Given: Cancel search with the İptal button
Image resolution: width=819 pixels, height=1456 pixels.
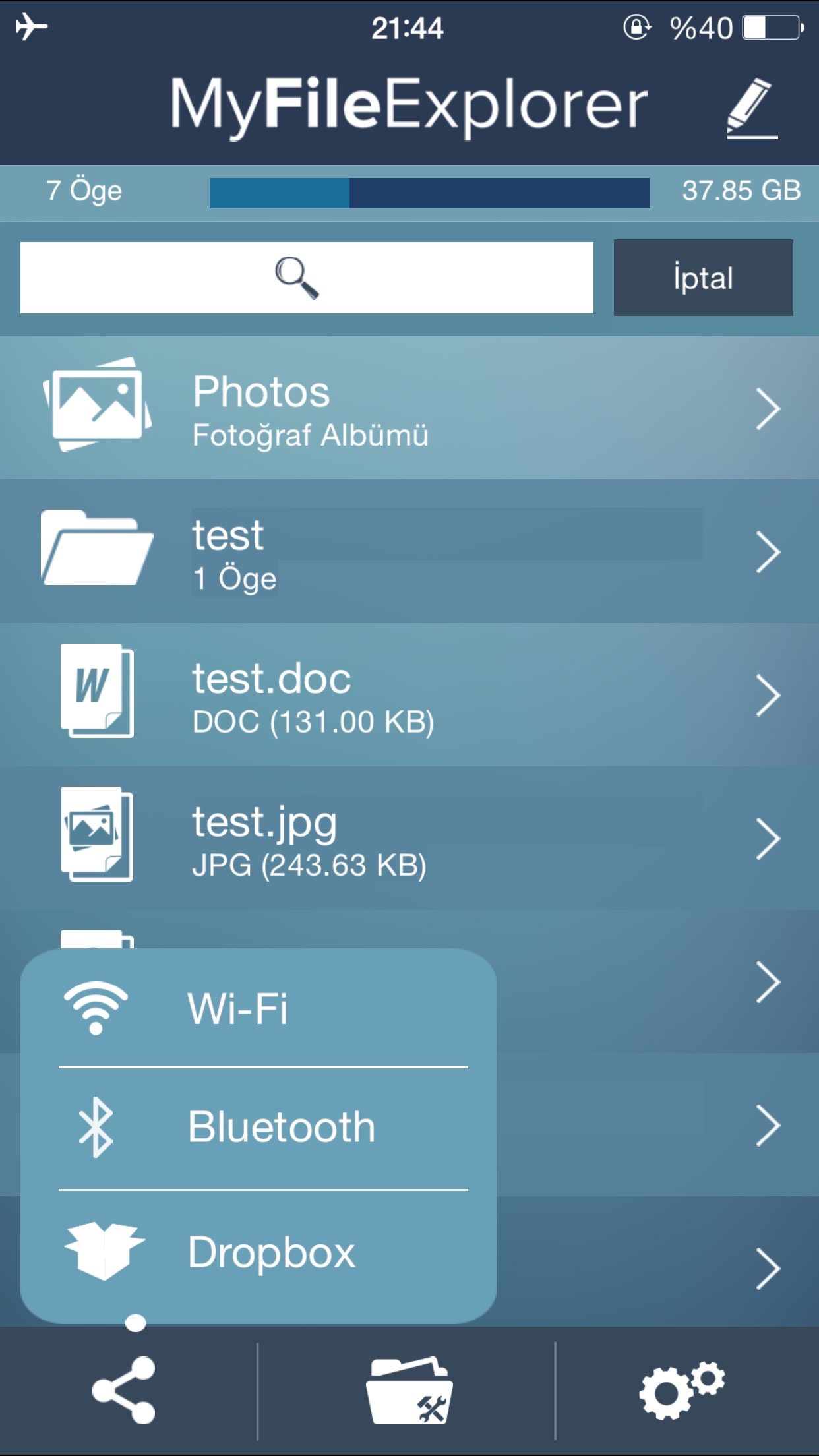Looking at the screenshot, I should click(x=703, y=278).
